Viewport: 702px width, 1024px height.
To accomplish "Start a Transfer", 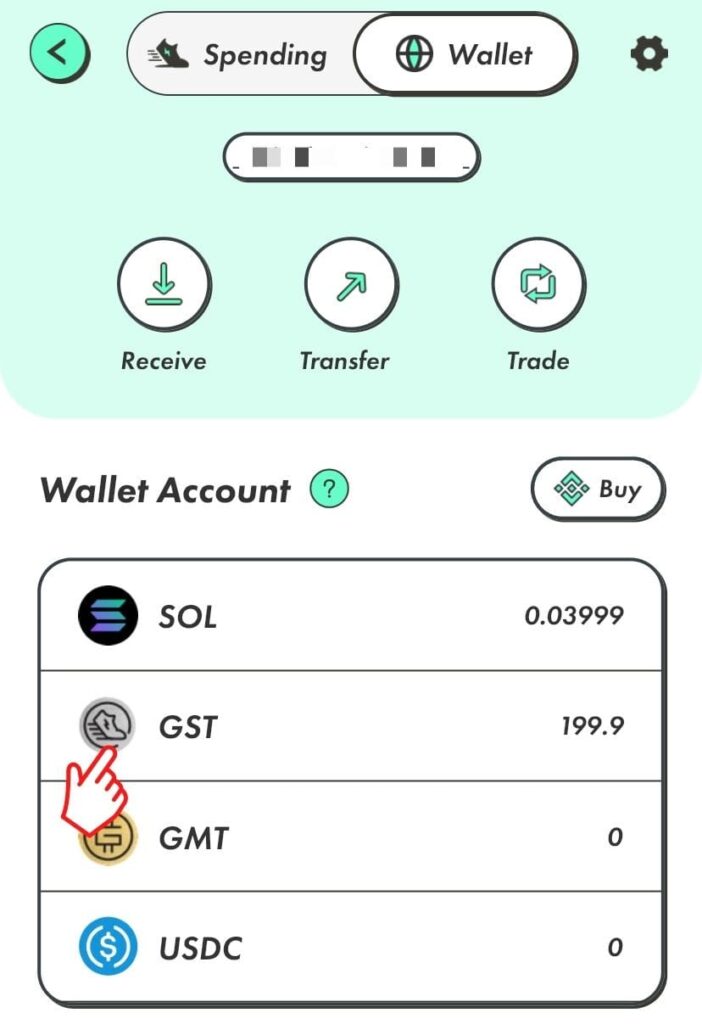I will [x=350, y=287].
